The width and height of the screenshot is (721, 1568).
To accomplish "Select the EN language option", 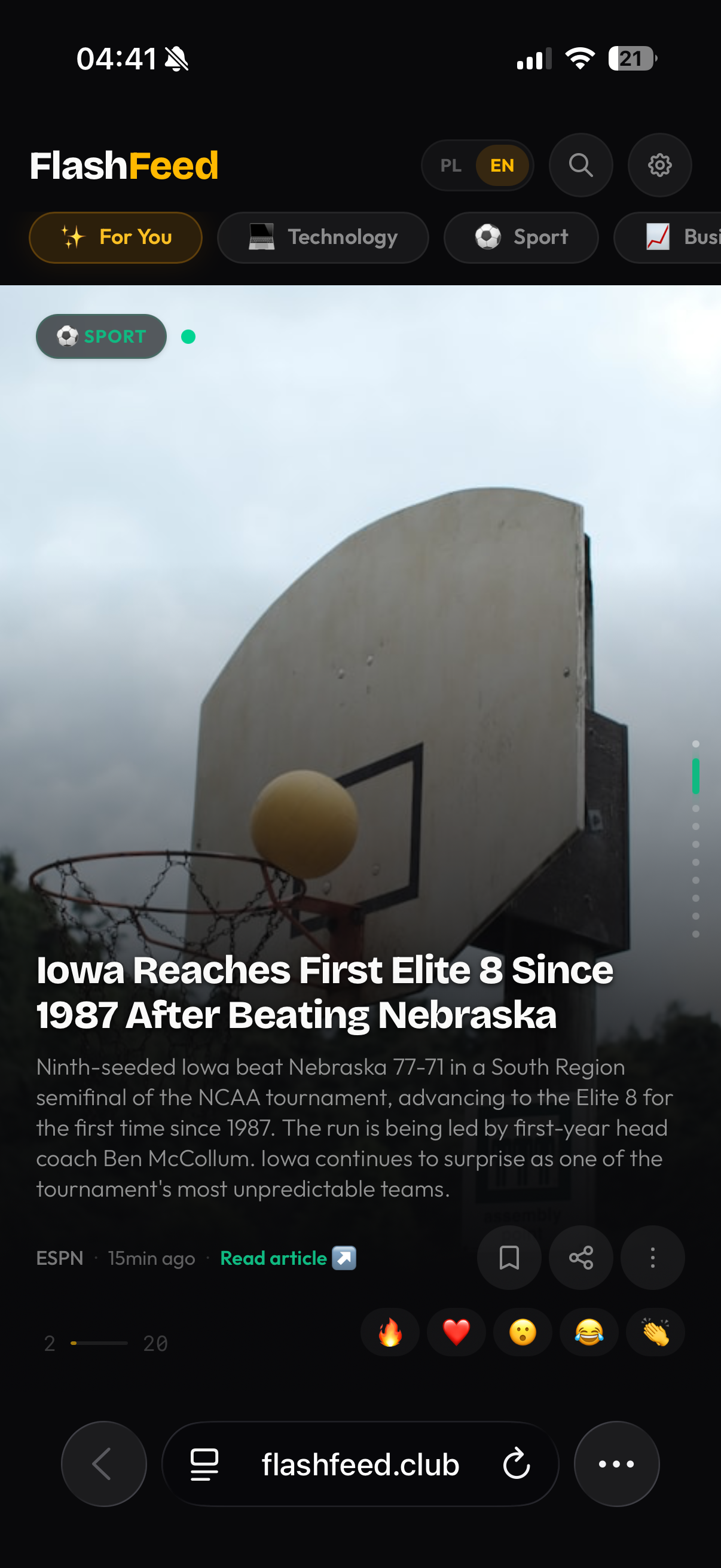I will tap(502, 166).
